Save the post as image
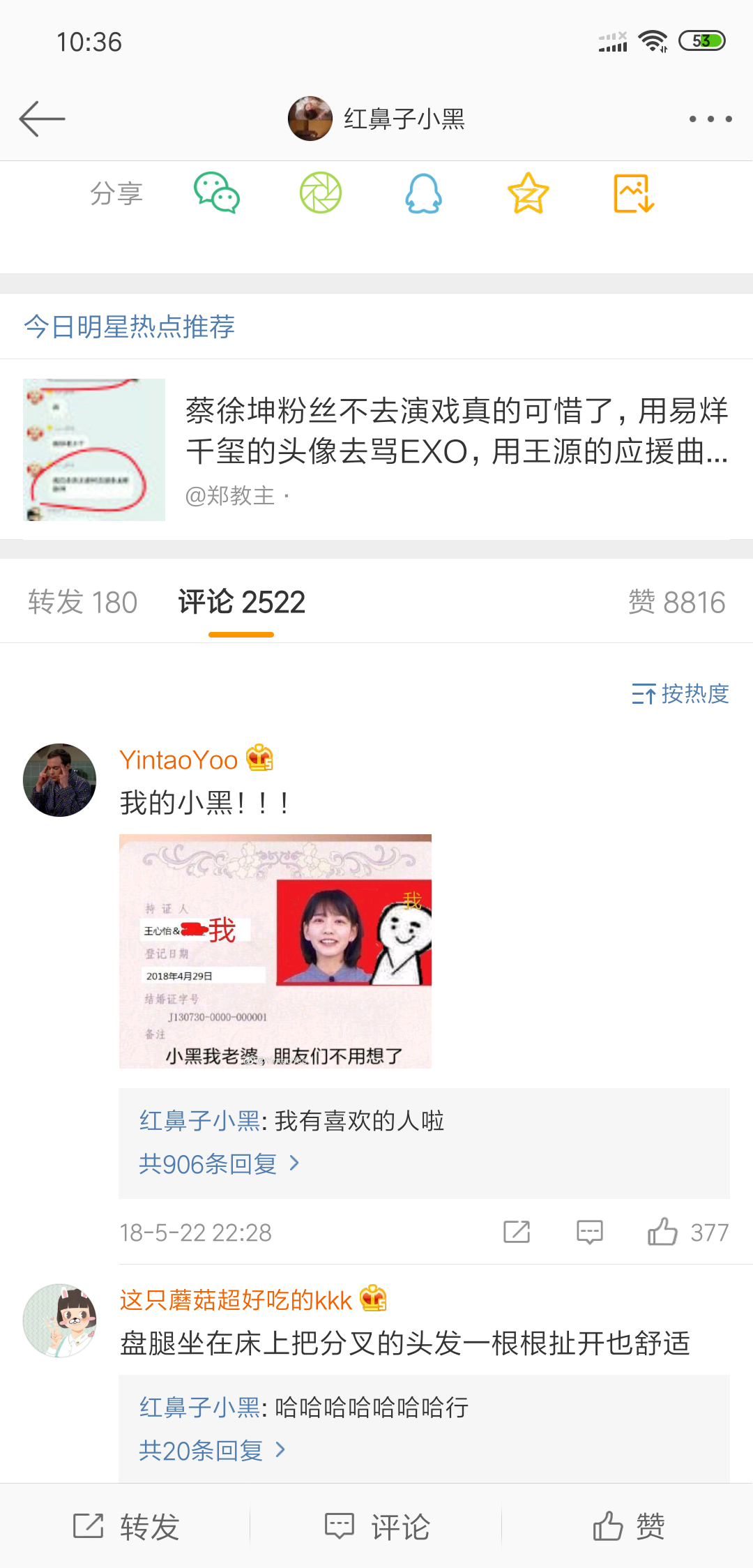This screenshot has height=1568, width=753. click(x=633, y=193)
